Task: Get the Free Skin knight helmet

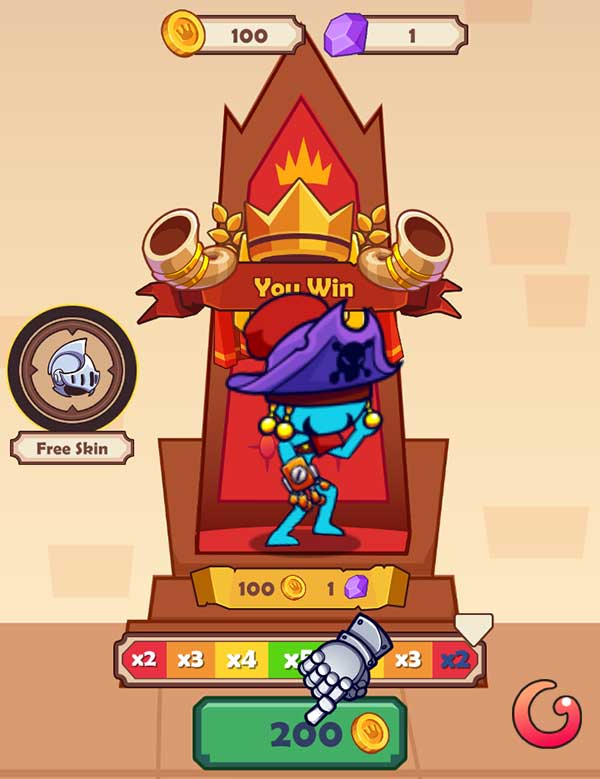Action: pyautogui.click(x=71, y=370)
